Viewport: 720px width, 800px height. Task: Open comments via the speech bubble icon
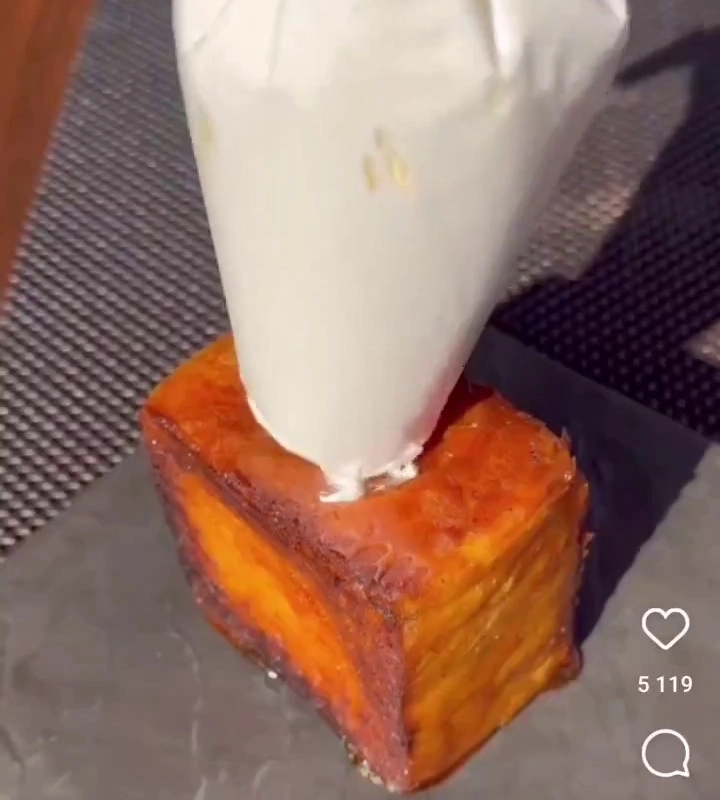click(x=665, y=753)
